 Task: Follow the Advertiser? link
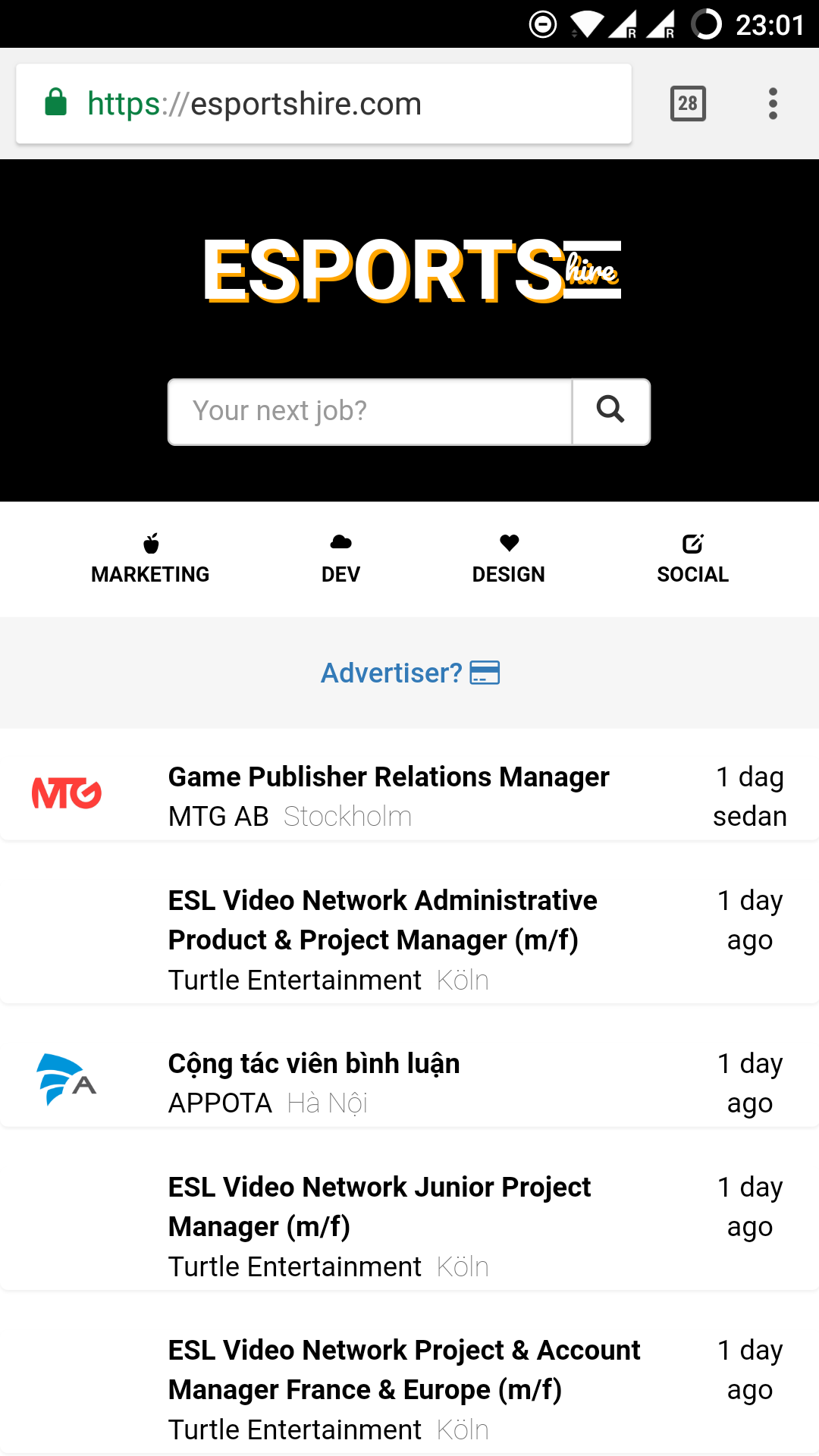pyautogui.click(x=409, y=673)
